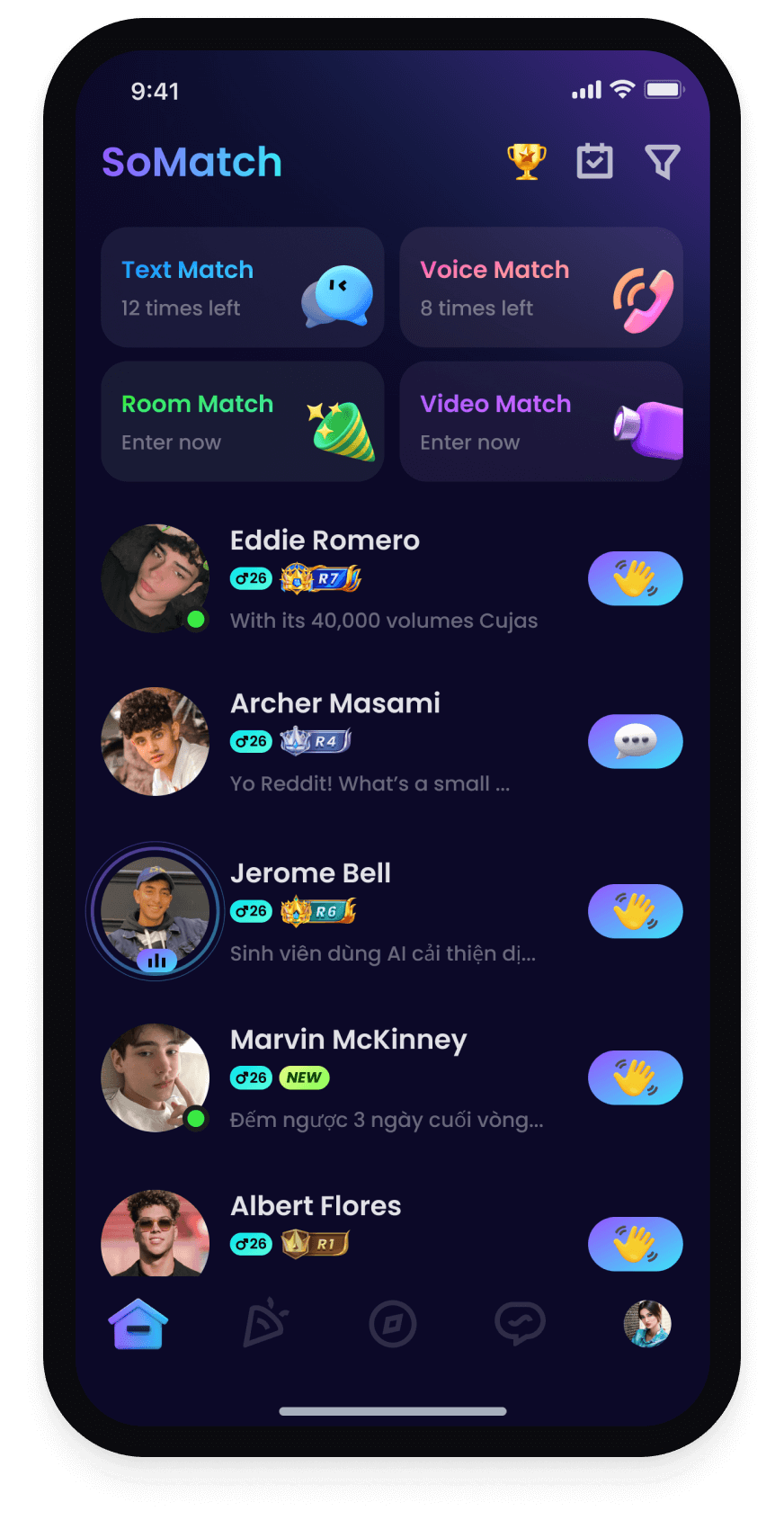Wave at Albert Flores
Viewport: 784px width, 1529px height.
tap(635, 1244)
